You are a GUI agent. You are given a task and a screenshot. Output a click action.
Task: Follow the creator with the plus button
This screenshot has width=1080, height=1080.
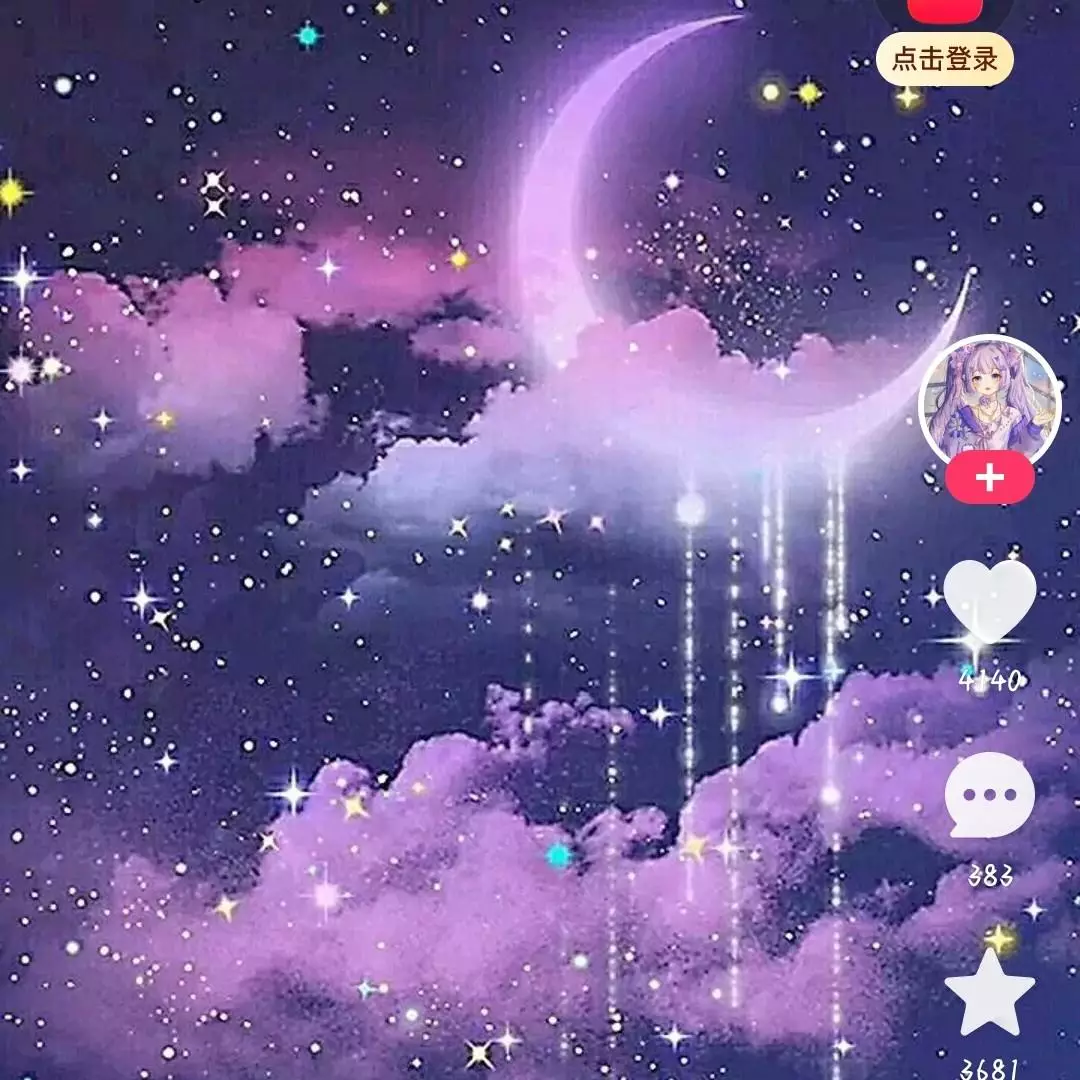click(x=989, y=478)
